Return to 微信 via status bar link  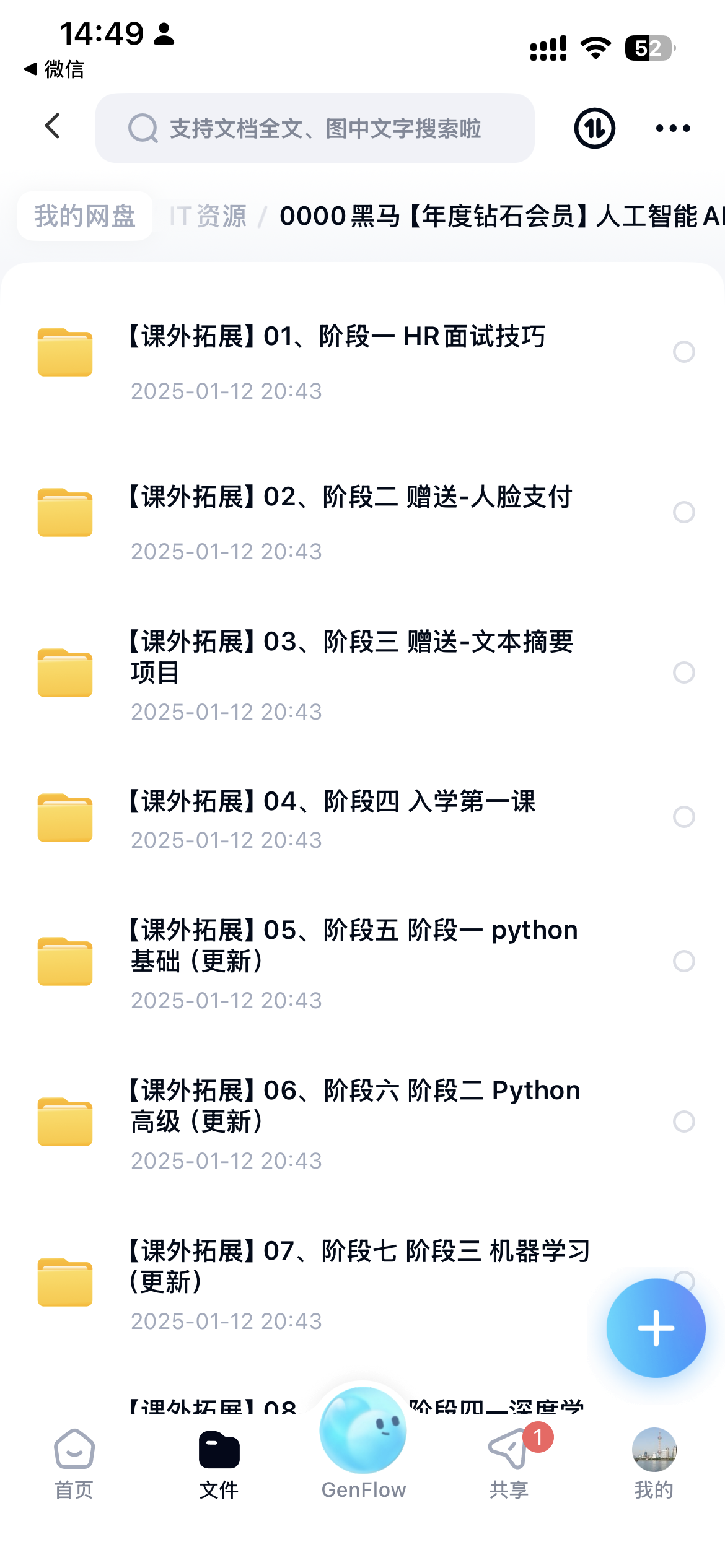click(x=55, y=69)
